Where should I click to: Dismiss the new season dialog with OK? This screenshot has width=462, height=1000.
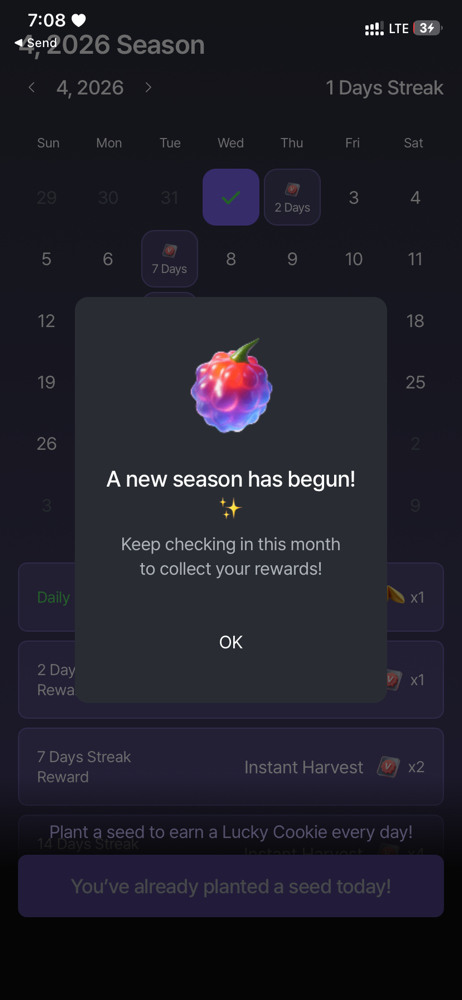tap(230, 642)
